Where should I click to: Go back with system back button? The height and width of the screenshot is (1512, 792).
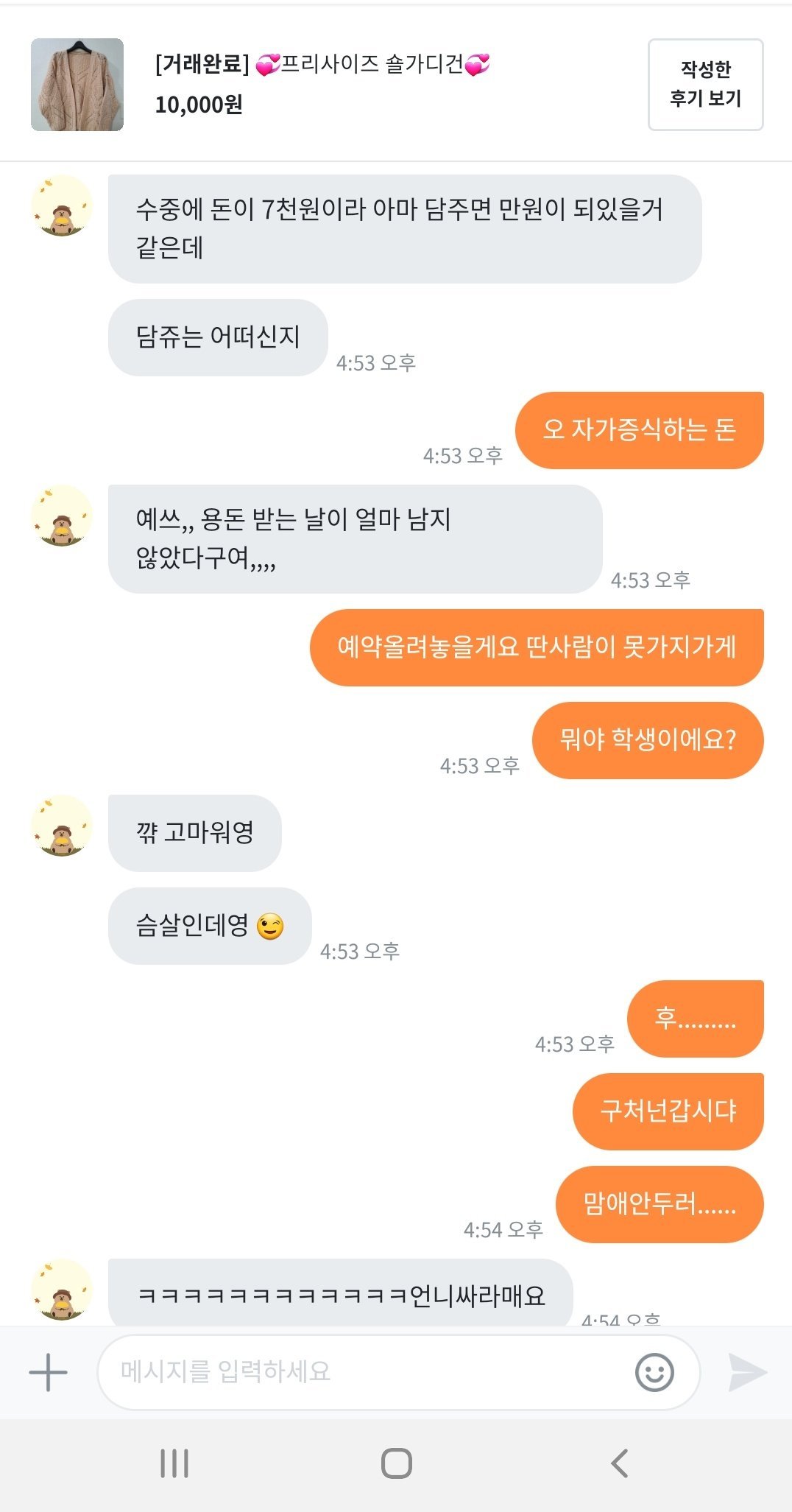click(620, 1463)
